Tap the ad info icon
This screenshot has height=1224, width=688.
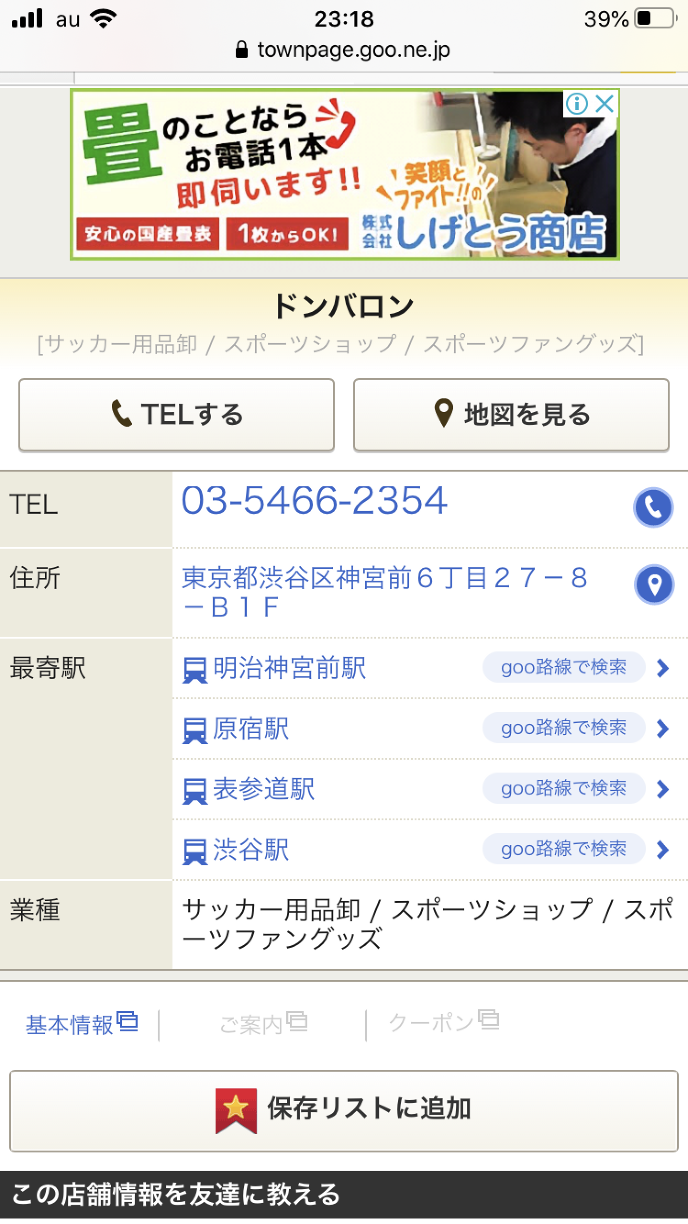pyautogui.click(x=577, y=104)
